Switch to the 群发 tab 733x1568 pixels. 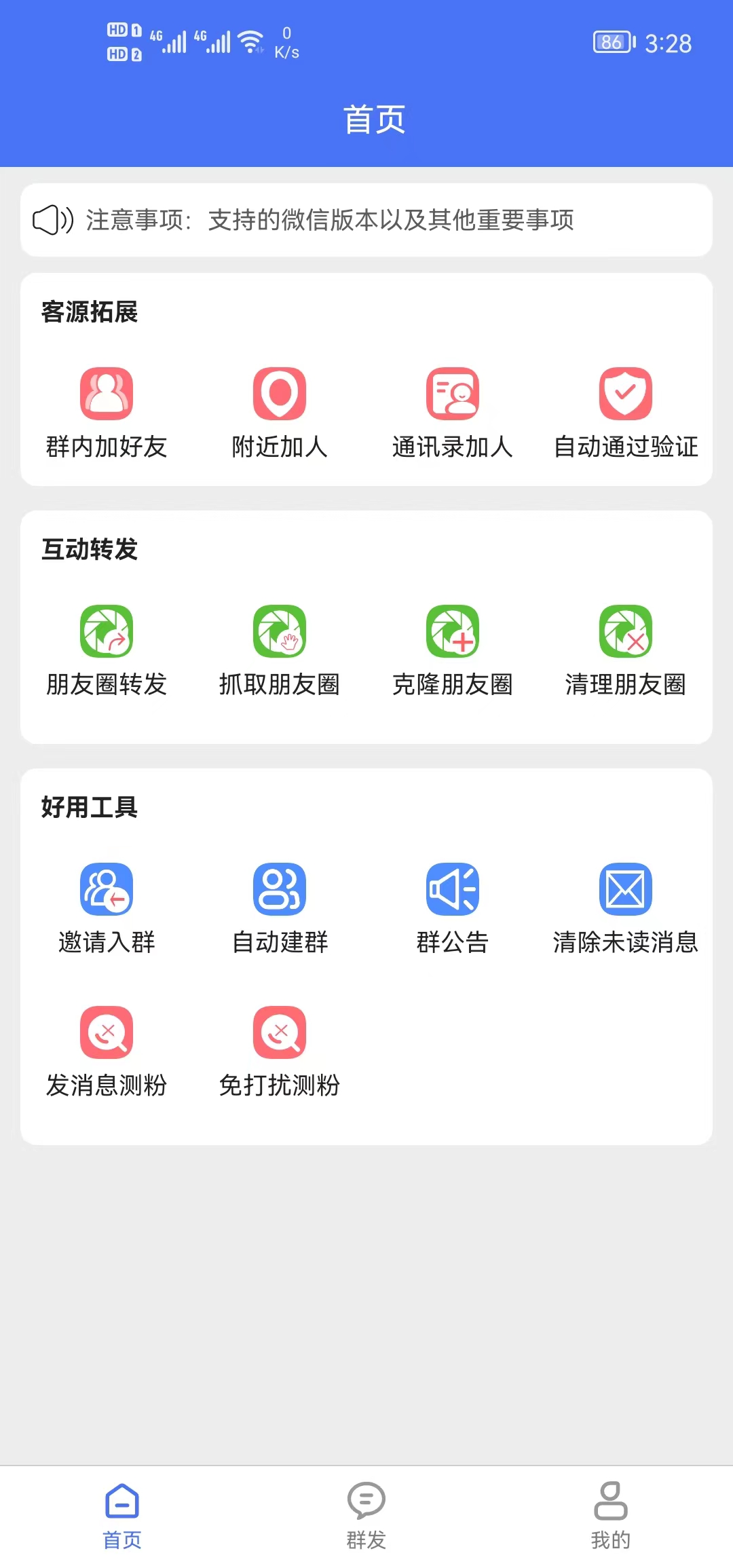366,1516
